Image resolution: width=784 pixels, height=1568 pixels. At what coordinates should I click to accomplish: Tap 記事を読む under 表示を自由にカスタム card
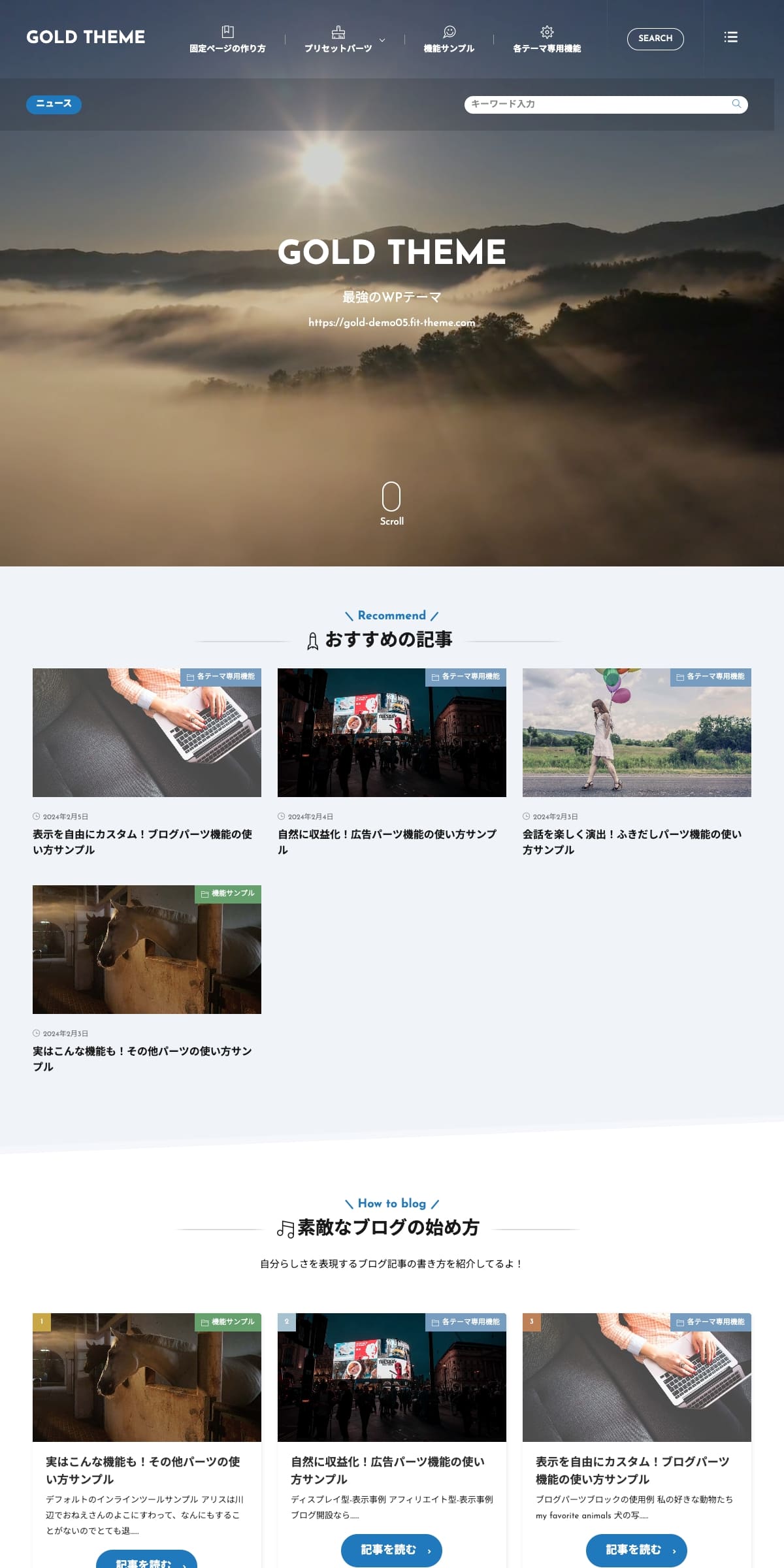click(636, 1550)
